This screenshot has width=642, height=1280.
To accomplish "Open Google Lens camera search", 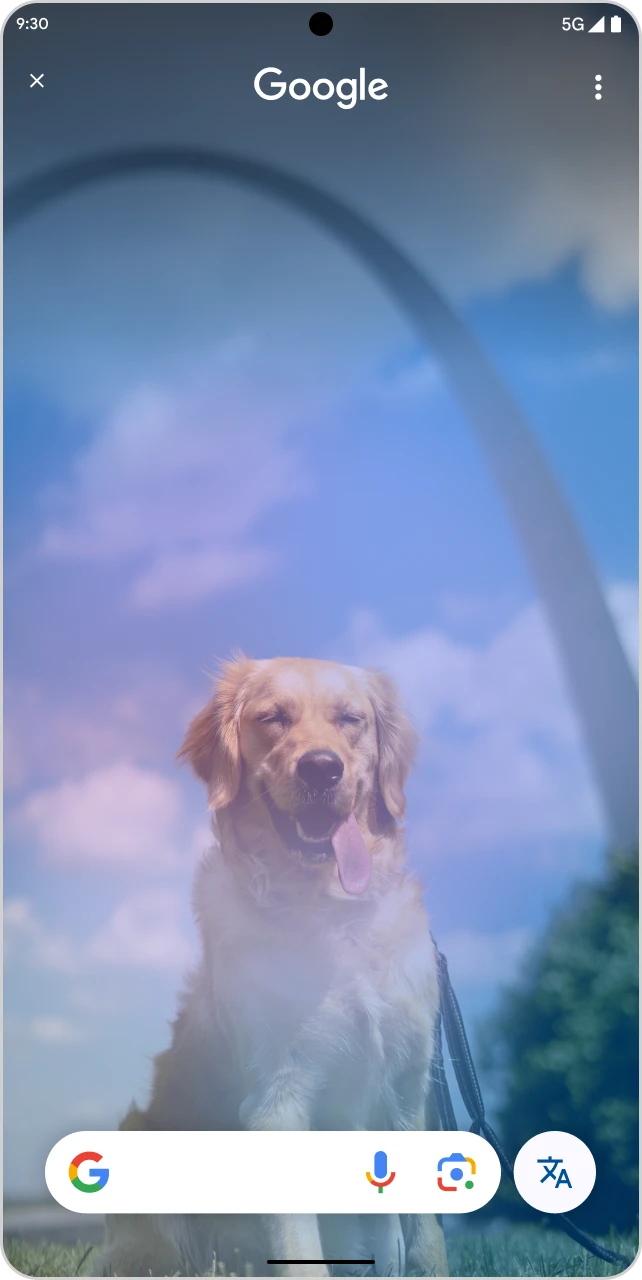I will click(456, 1172).
